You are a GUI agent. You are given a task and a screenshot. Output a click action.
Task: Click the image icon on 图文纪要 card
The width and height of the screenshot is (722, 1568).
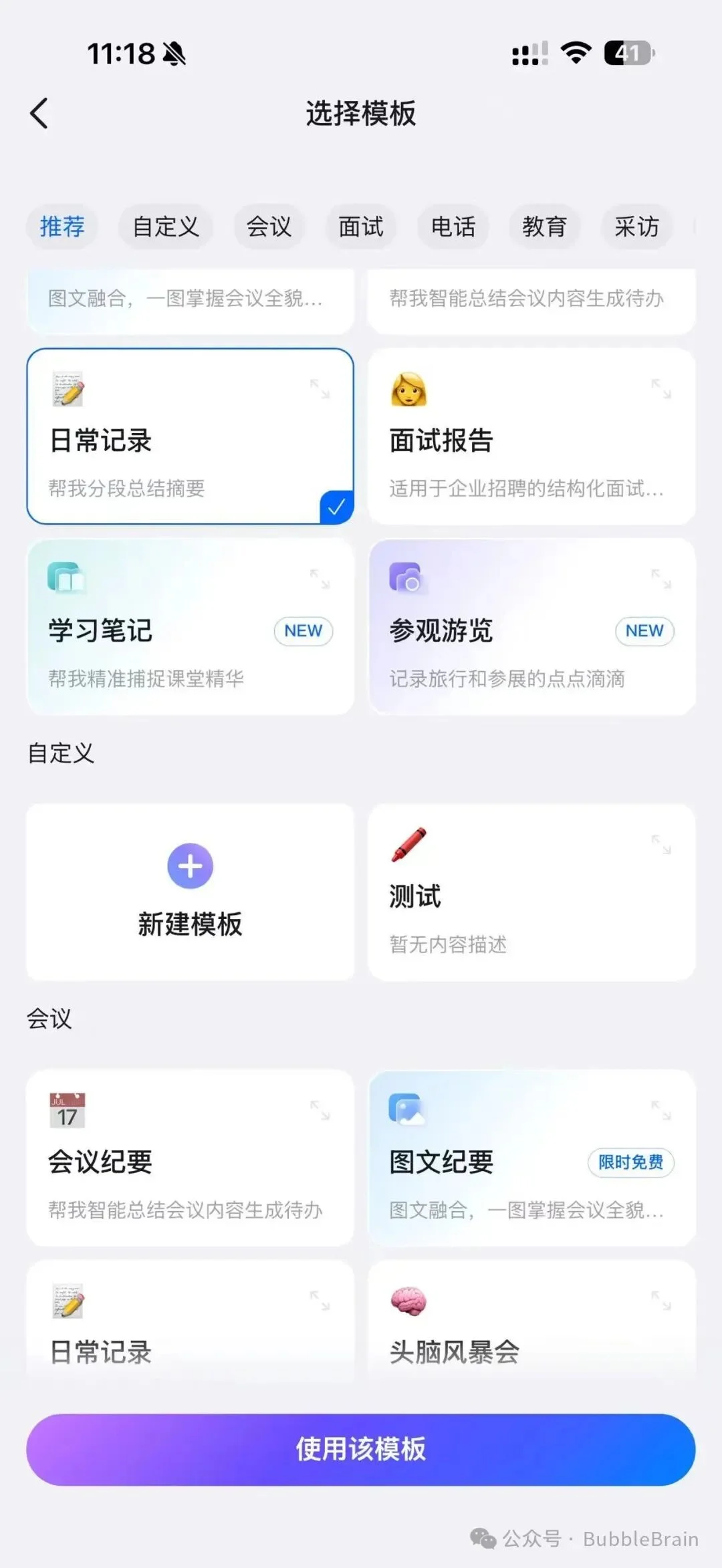(408, 1109)
